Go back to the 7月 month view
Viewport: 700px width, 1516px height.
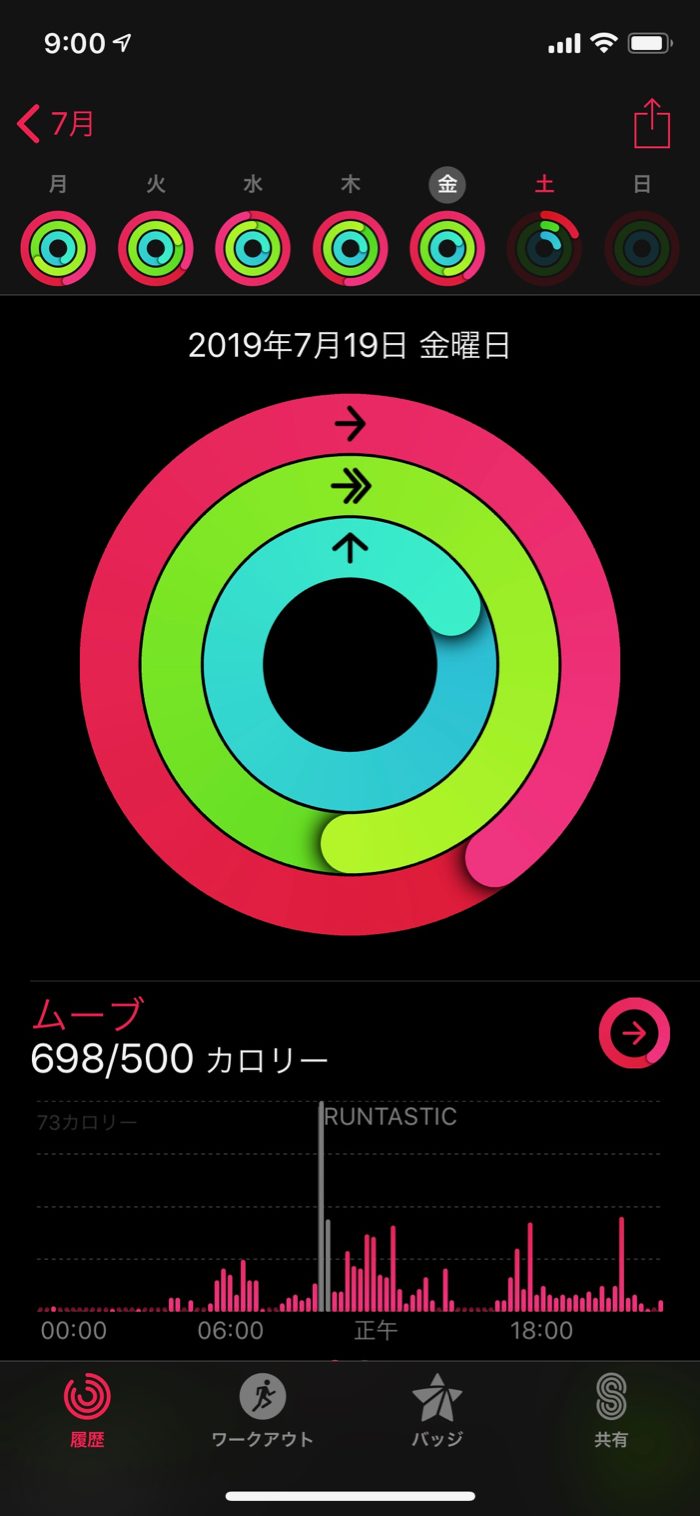(56, 125)
